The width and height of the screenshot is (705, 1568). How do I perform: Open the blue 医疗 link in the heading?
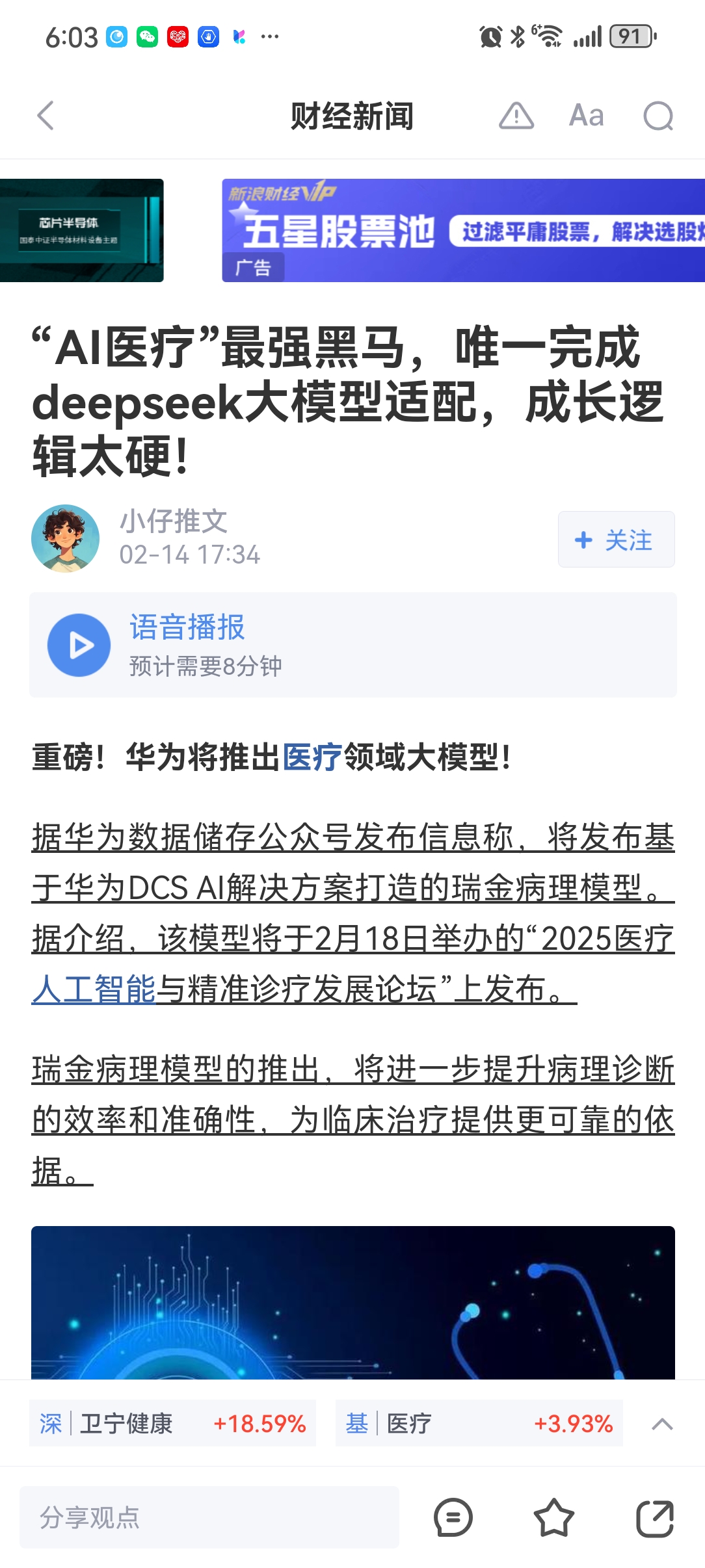pyautogui.click(x=312, y=757)
